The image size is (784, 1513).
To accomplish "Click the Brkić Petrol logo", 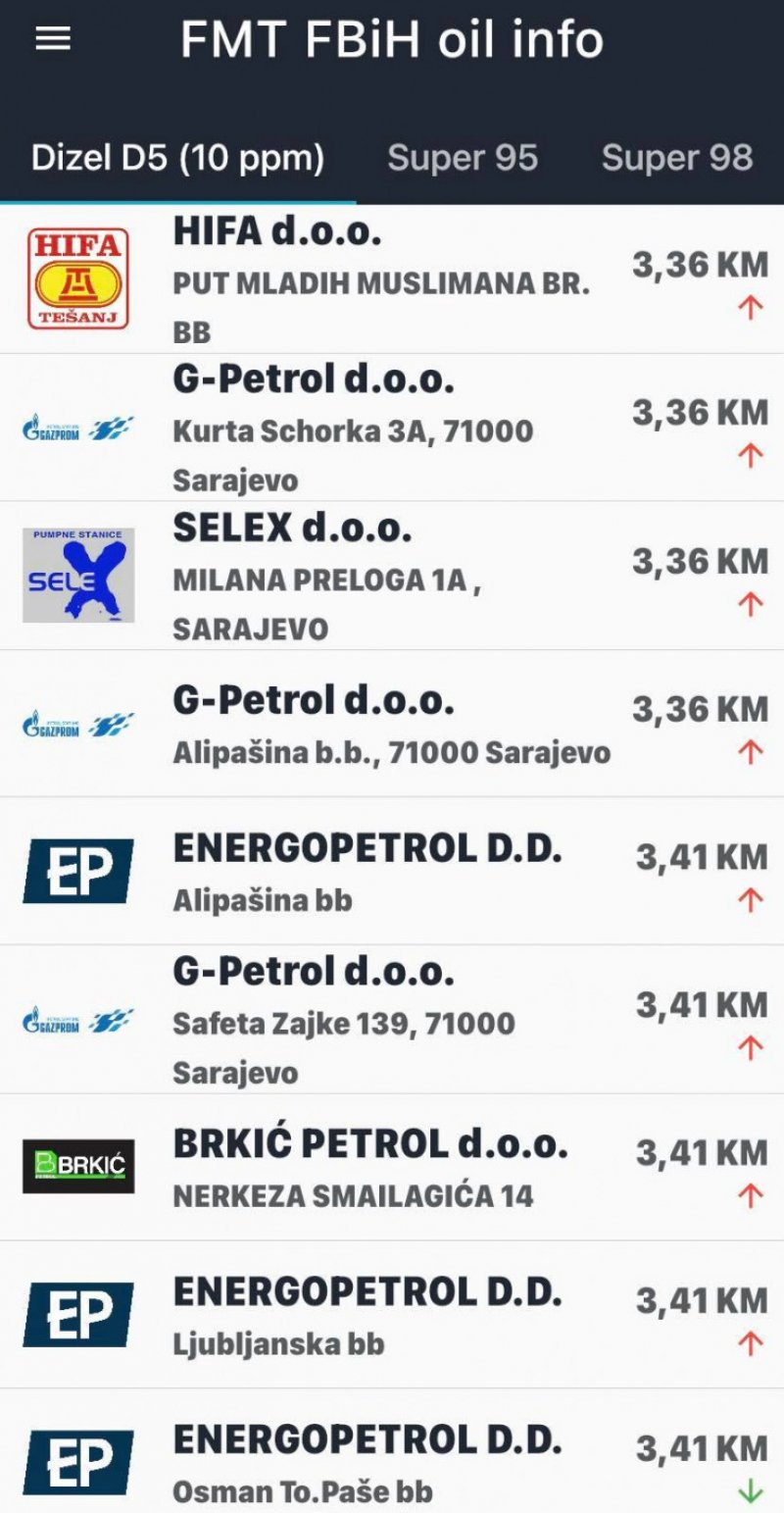I will coord(76,1164).
